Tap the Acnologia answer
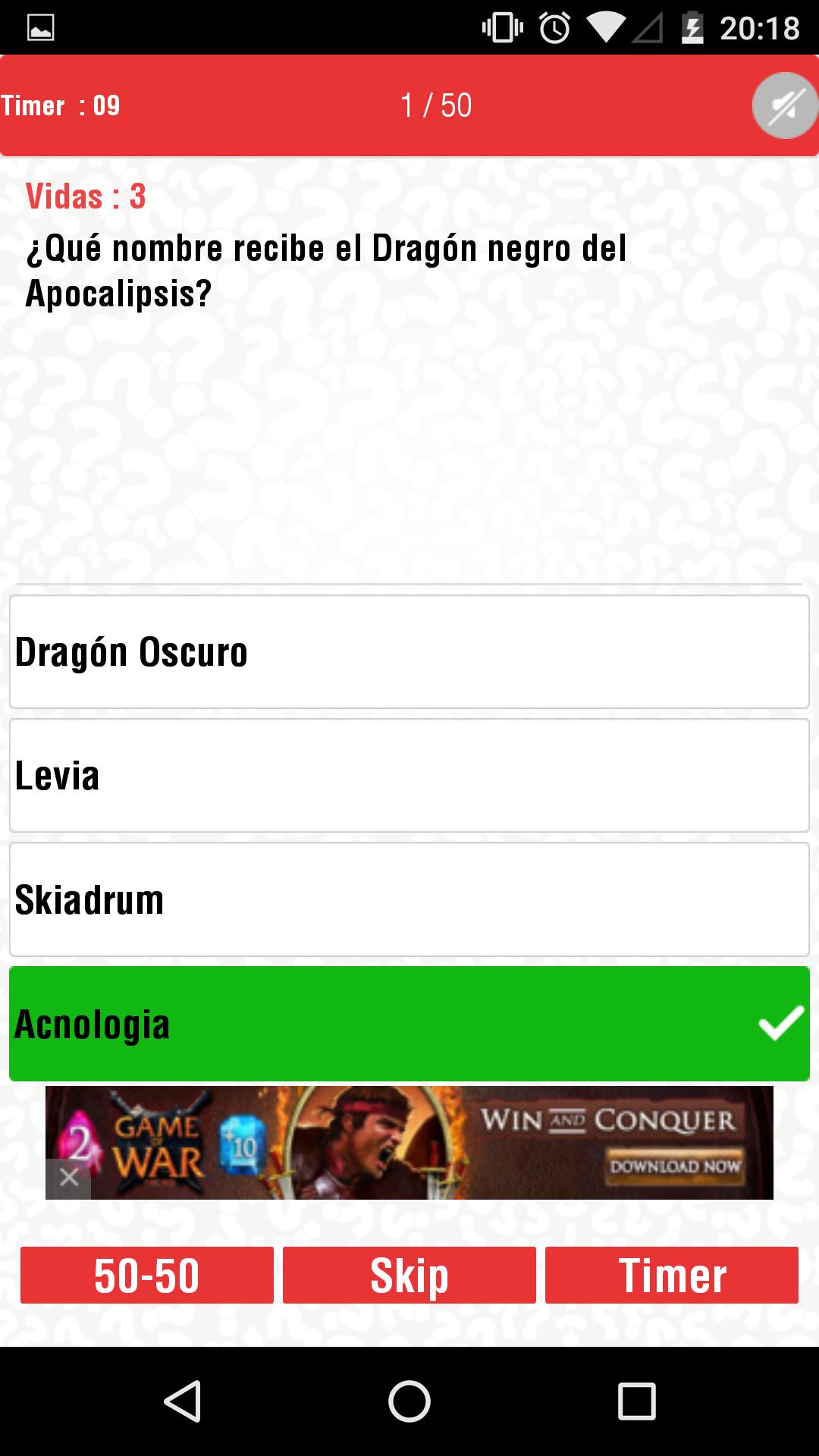The width and height of the screenshot is (819, 1456). tap(409, 1024)
